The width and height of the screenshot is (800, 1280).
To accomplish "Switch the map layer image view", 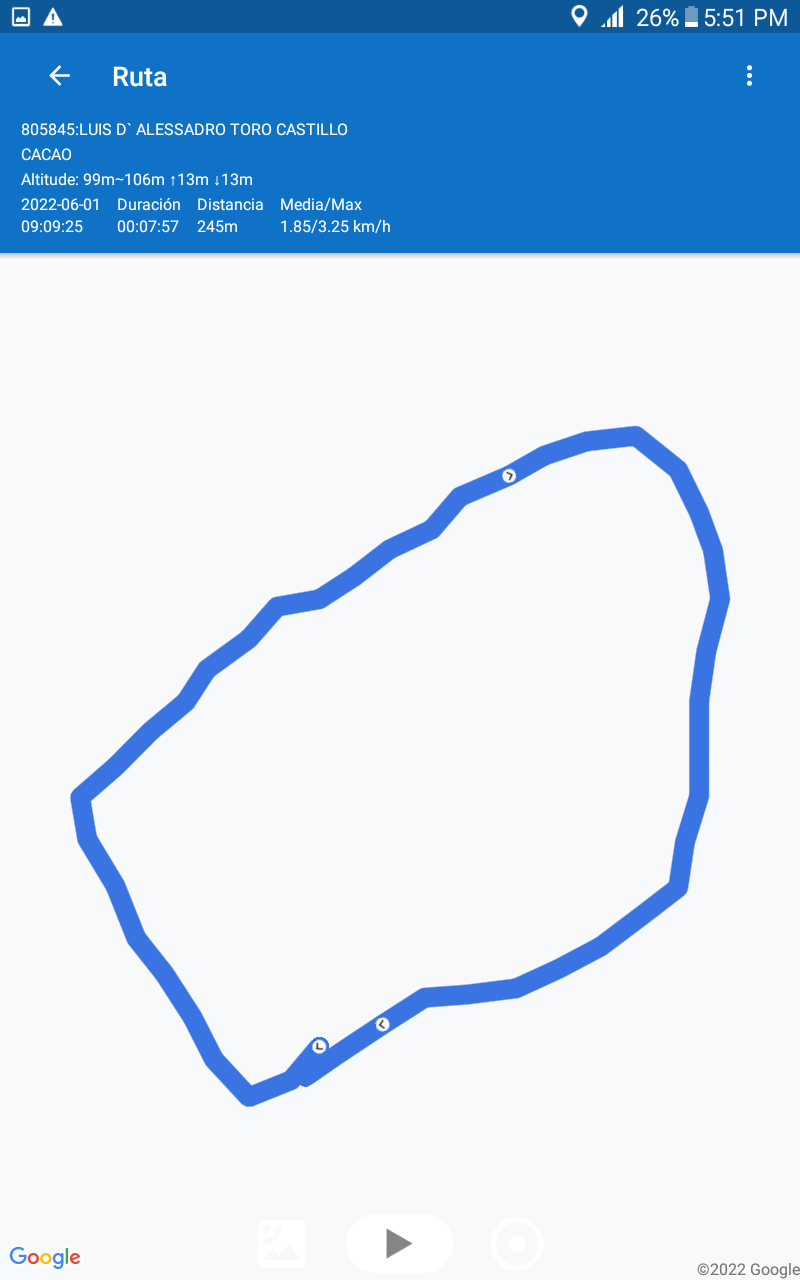I will pyautogui.click(x=282, y=1243).
